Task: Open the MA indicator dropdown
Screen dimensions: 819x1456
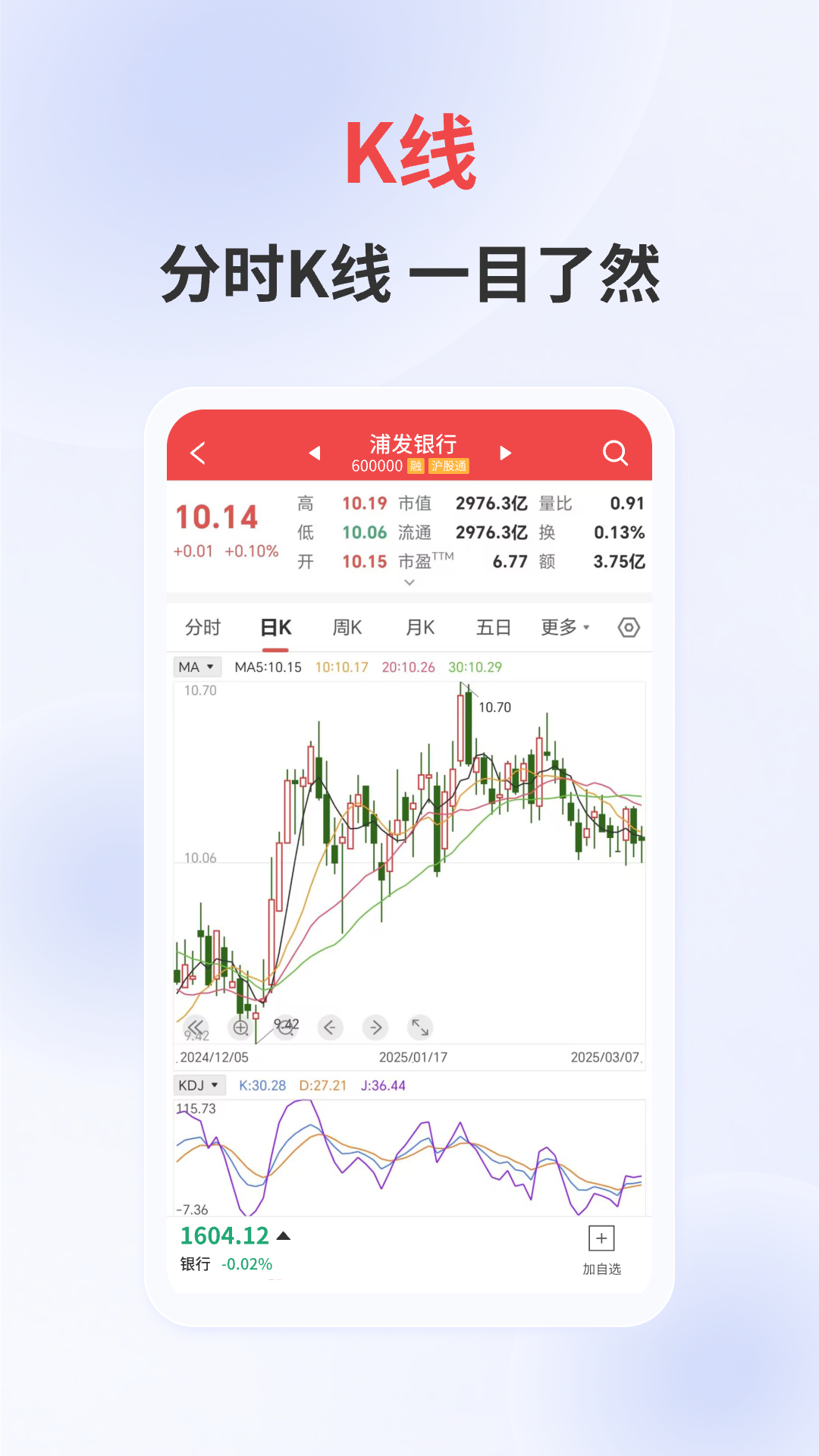Action: pos(196,667)
